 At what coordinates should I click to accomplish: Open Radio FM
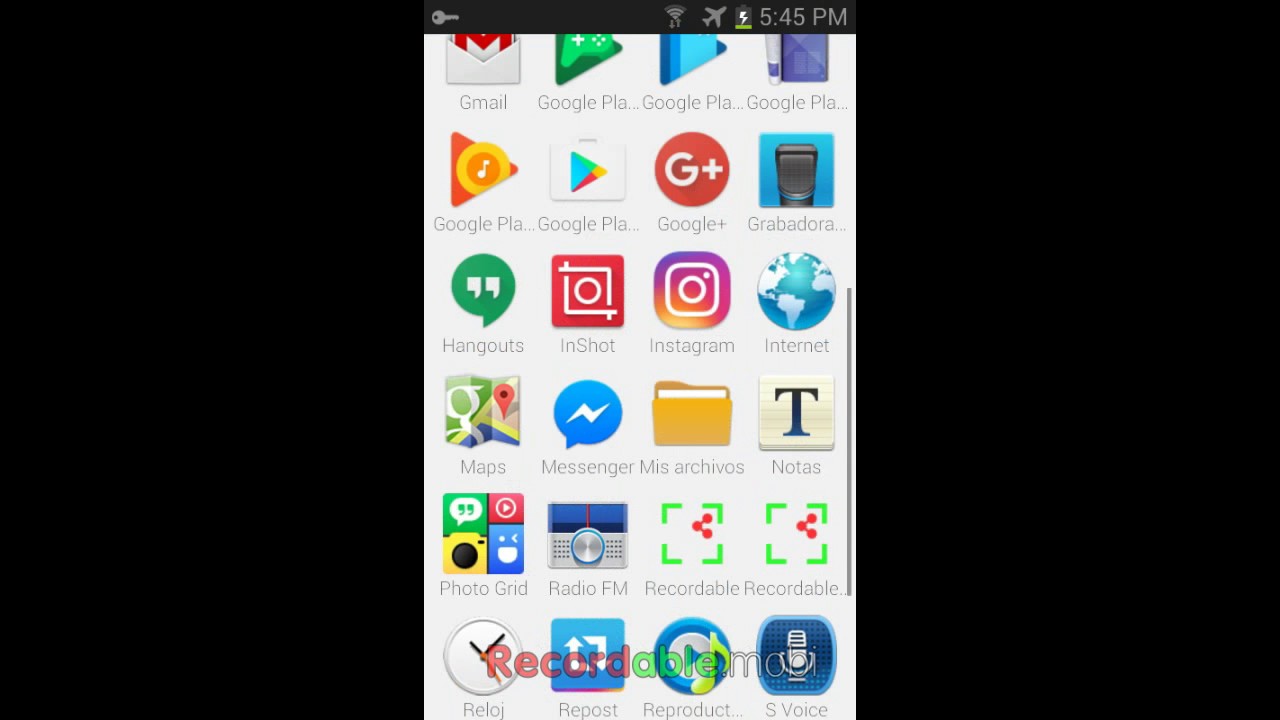click(x=588, y=535)
